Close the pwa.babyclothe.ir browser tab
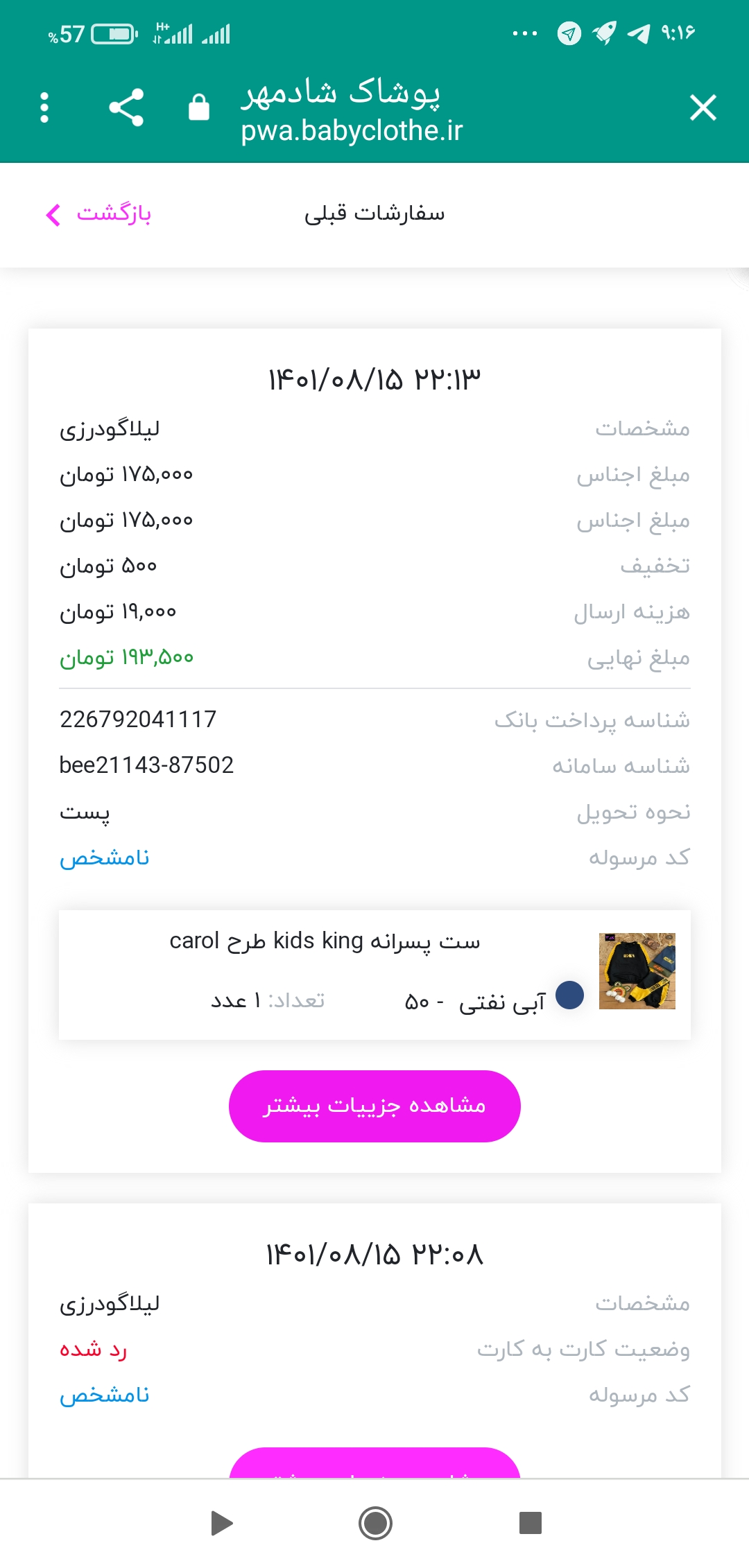 tap(703, 108)
